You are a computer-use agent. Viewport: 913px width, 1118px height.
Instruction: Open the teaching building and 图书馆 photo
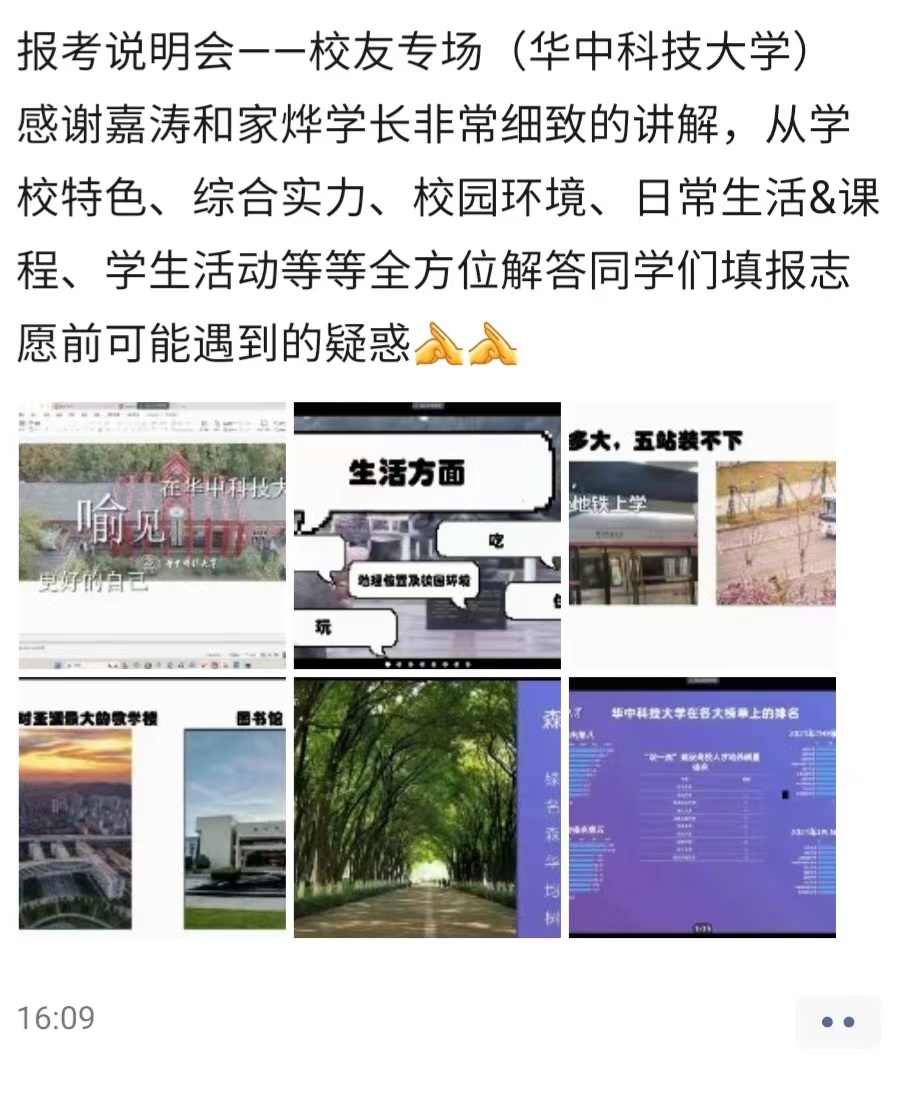[x=152, y=807]
